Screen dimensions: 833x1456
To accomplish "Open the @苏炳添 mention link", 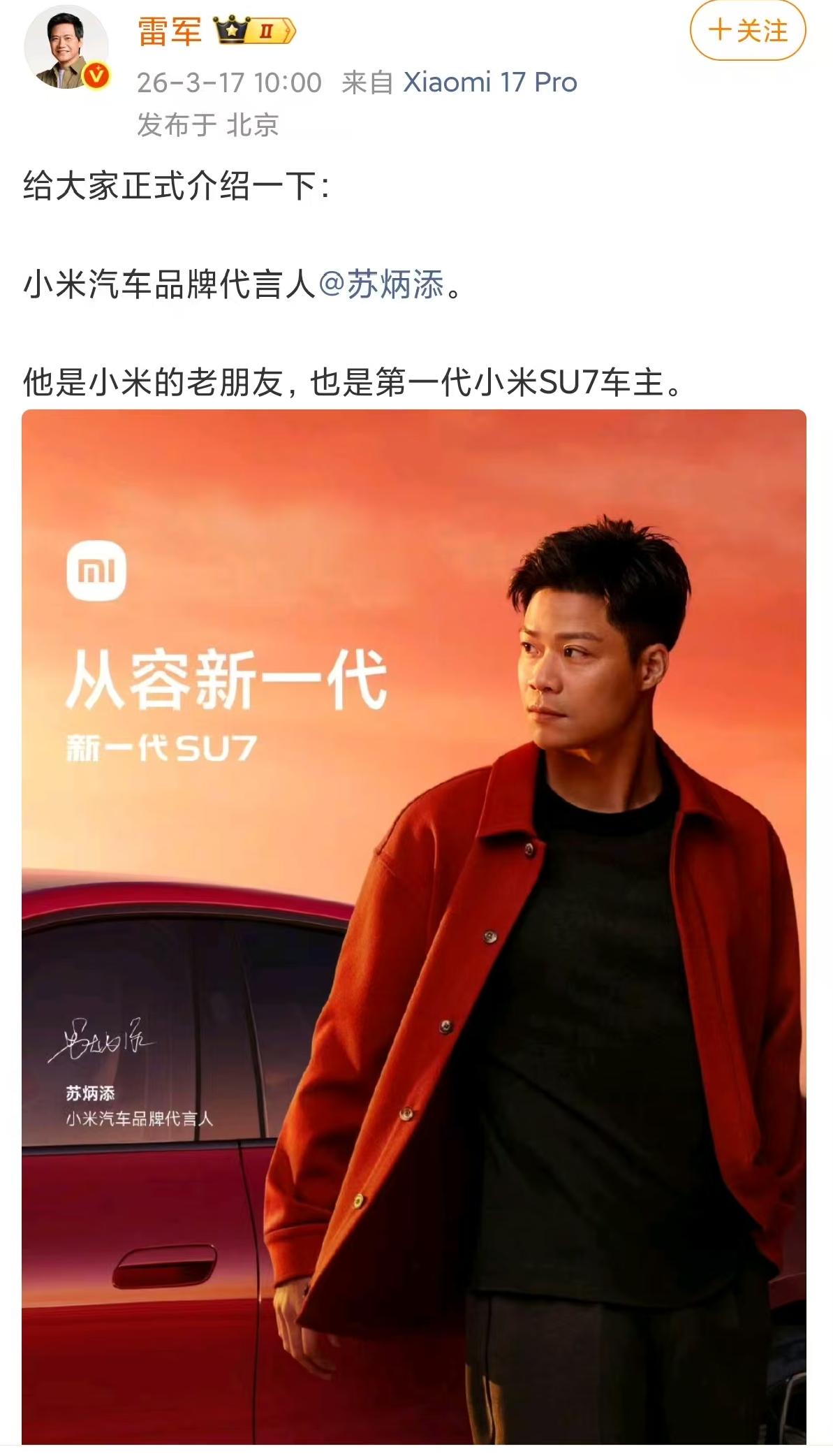I will coord(381,285).
